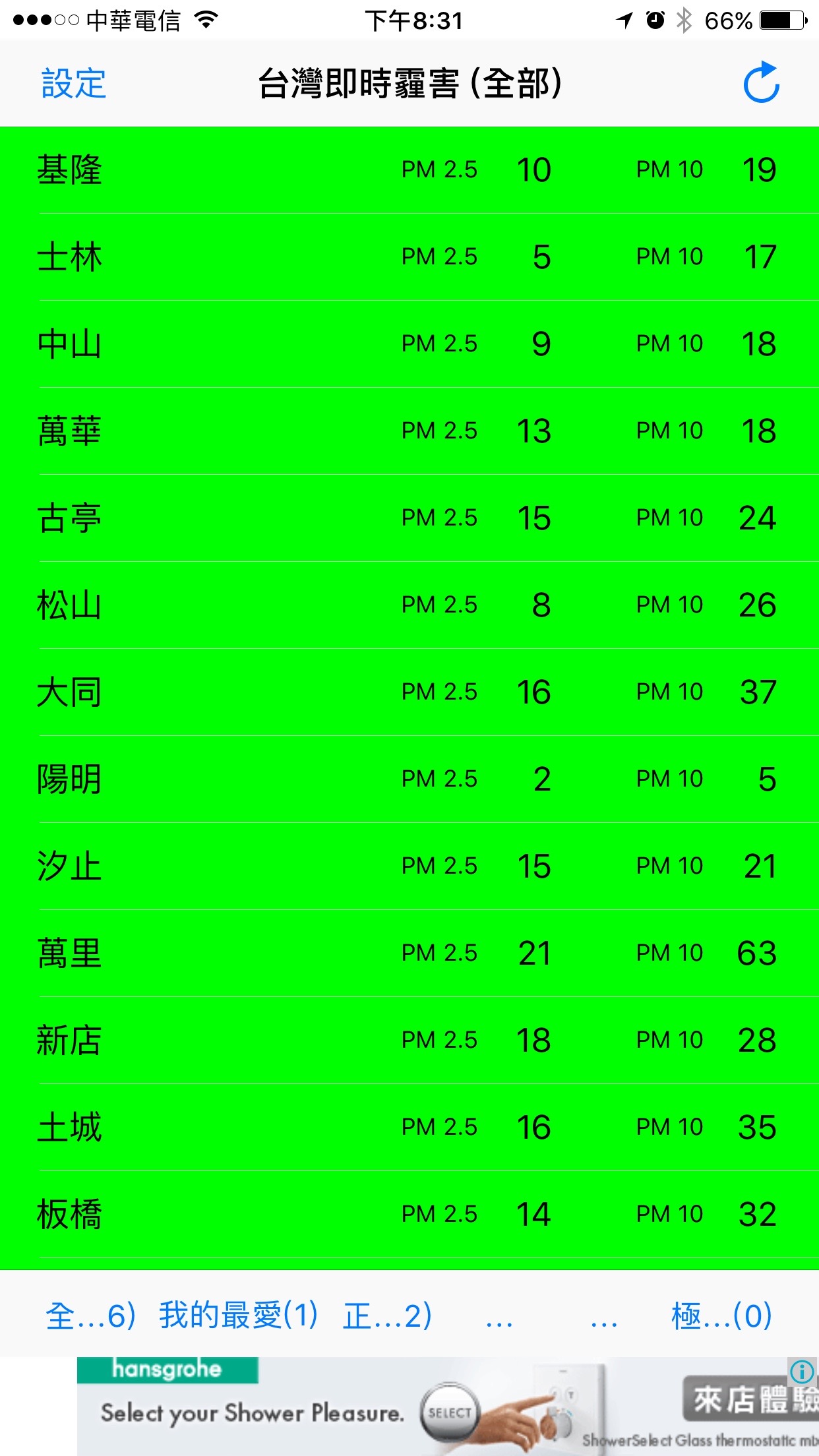Open the 士林 station row
Viewport: 819px width, 1456px height.
tap(409, 257)
